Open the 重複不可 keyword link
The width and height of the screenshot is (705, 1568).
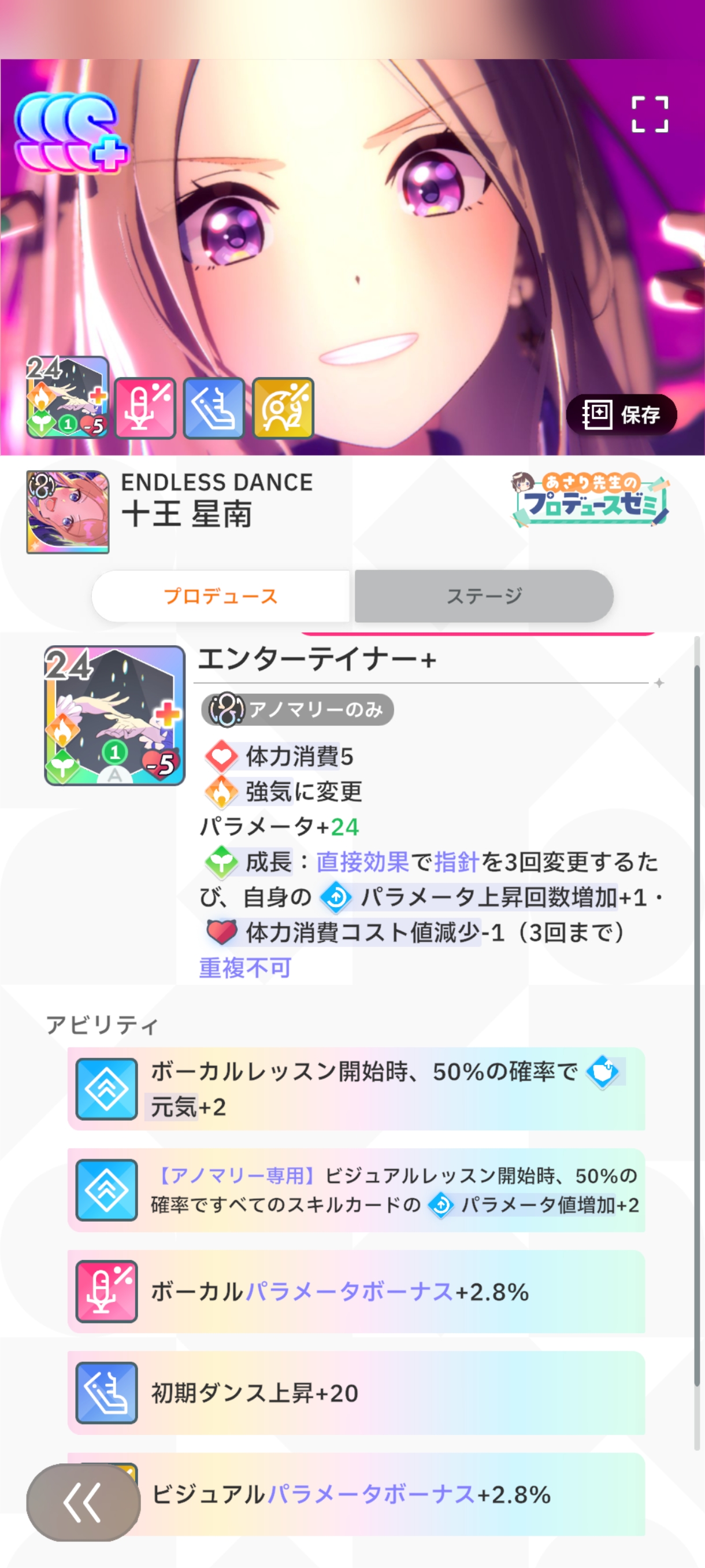pos(245,967)
